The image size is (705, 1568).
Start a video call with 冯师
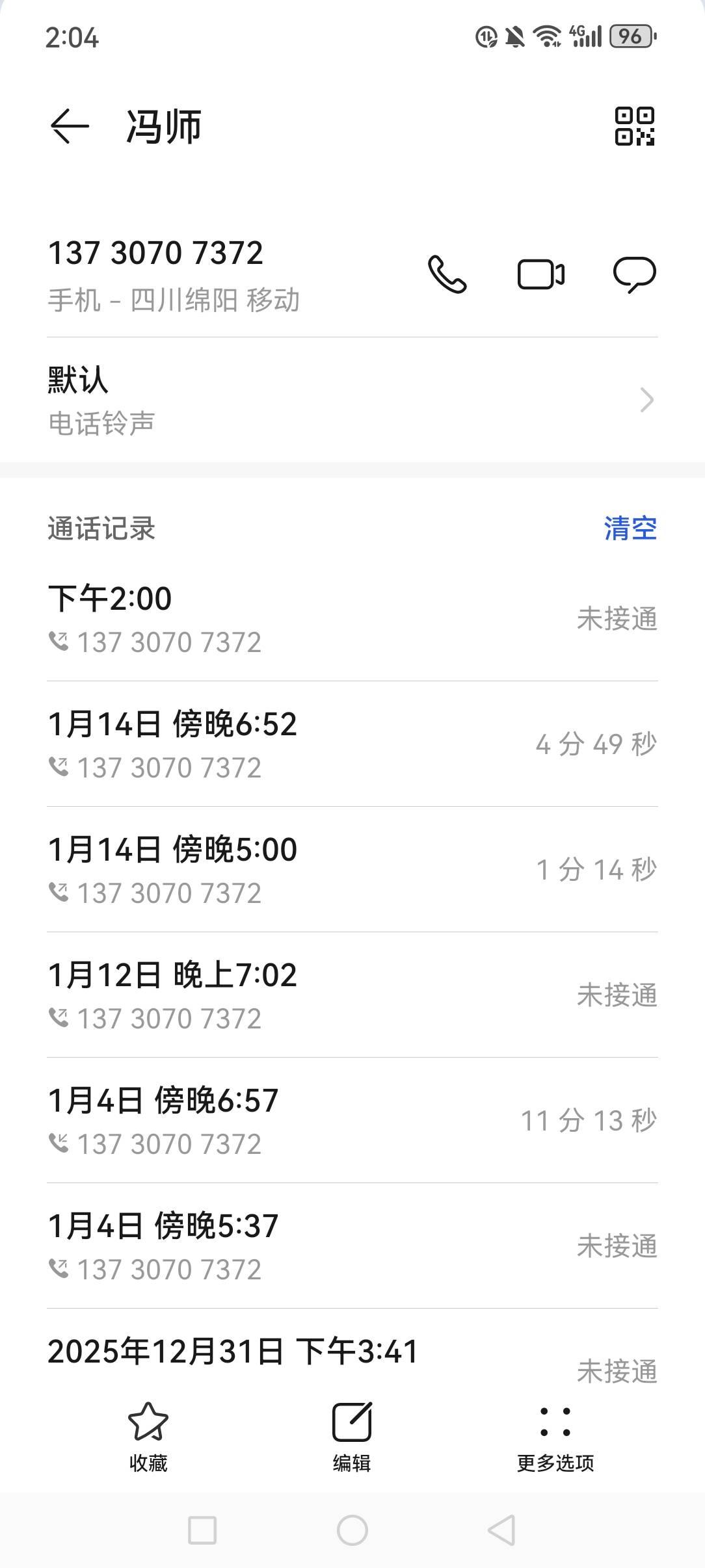click(540, 274)
